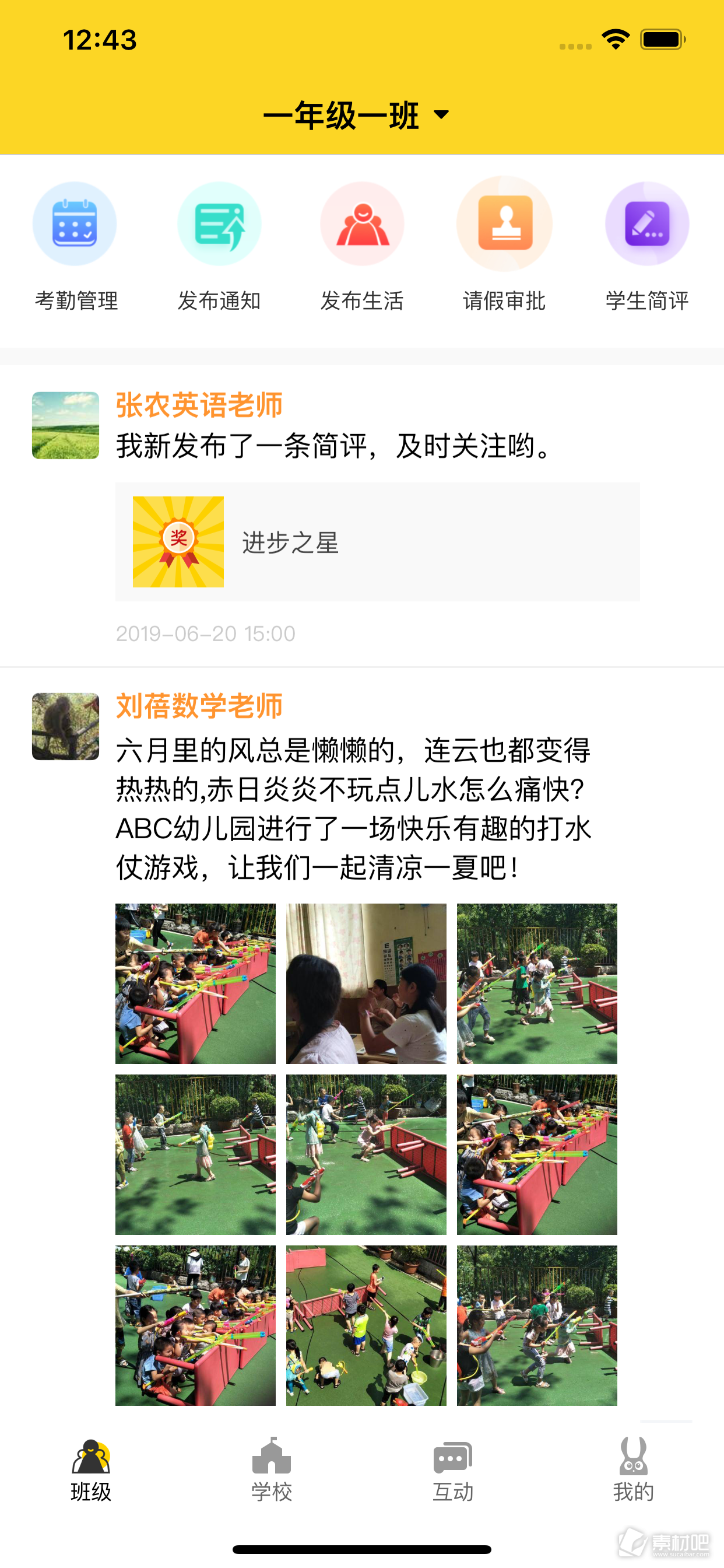Open 考勤管理 attendance management

point(75,247)
